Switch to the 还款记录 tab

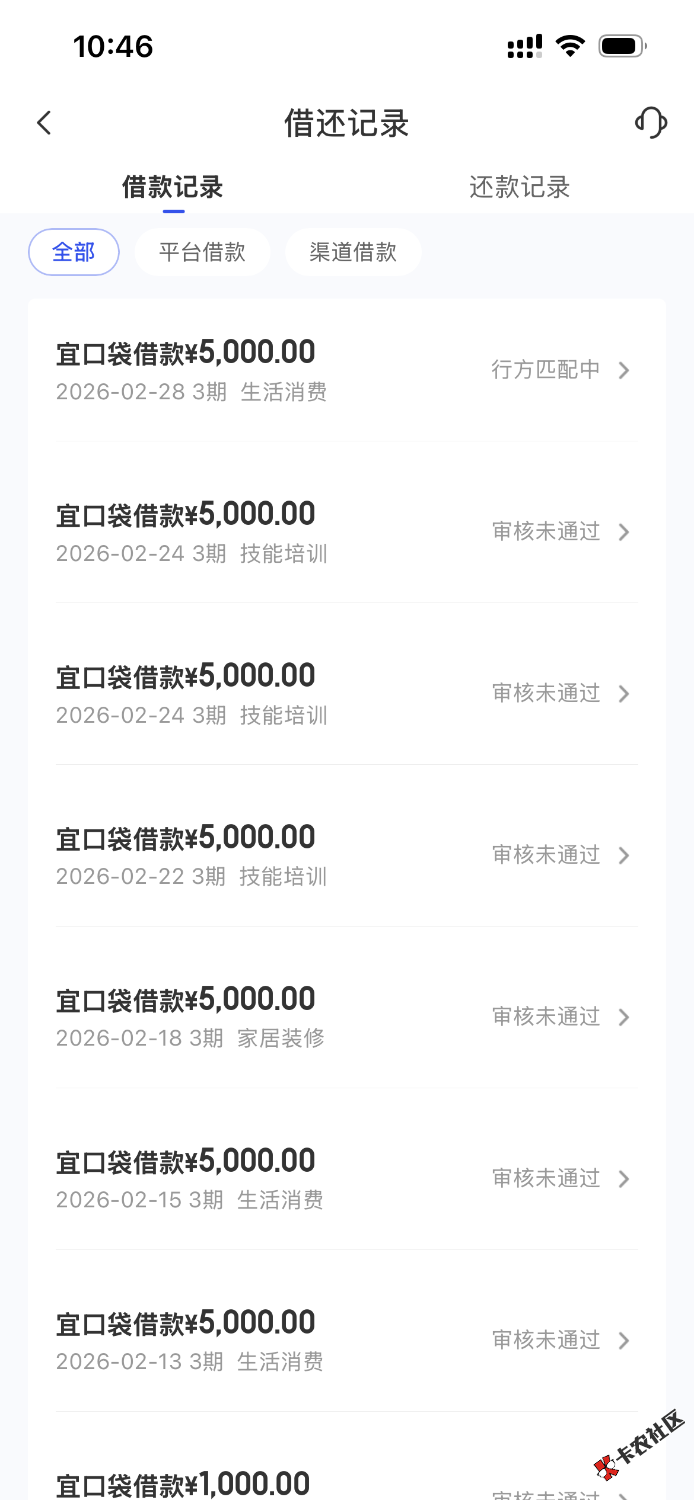[519, 187]
